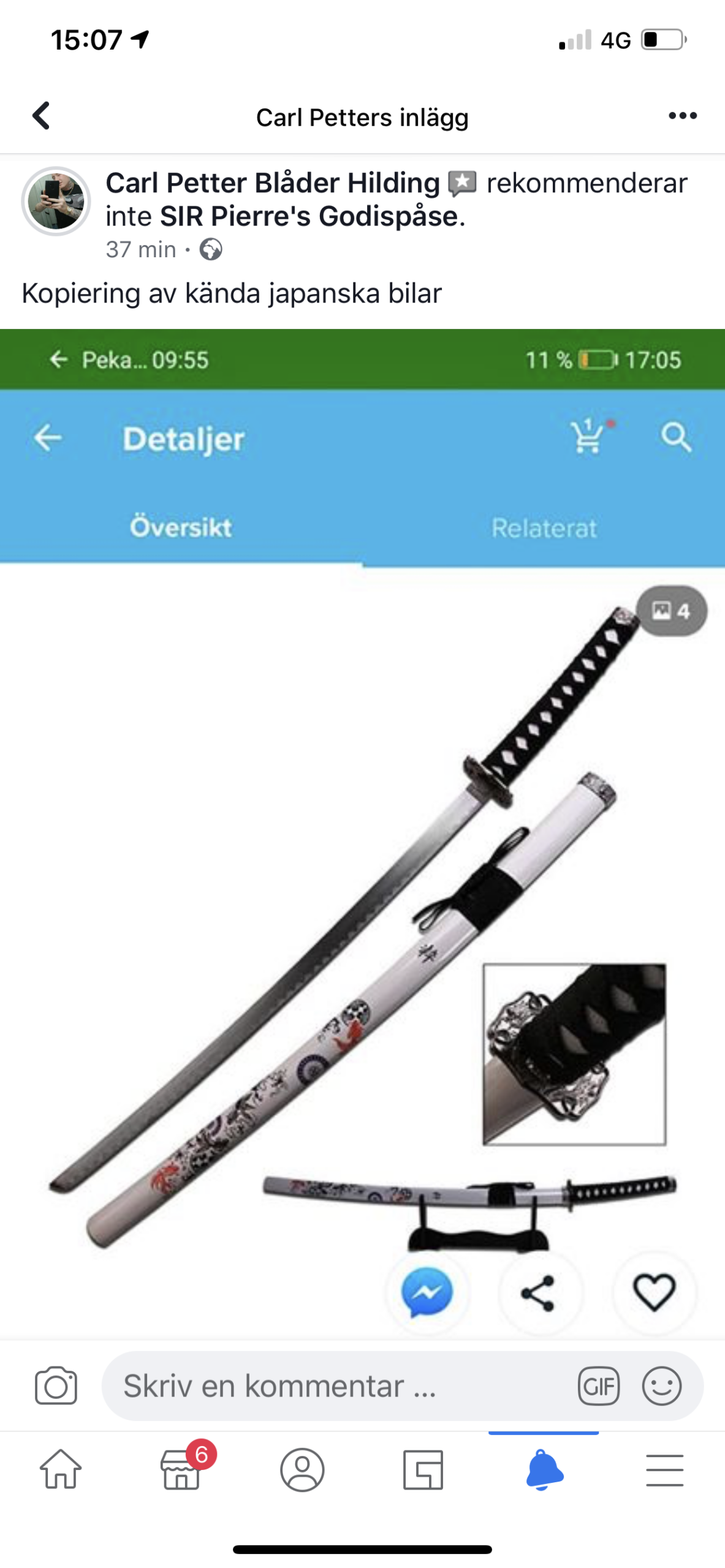Image resolution: width=725 pixels, height=1568 pixels.
Task: Add a GIF to the comment
Action: point(599,1385)
